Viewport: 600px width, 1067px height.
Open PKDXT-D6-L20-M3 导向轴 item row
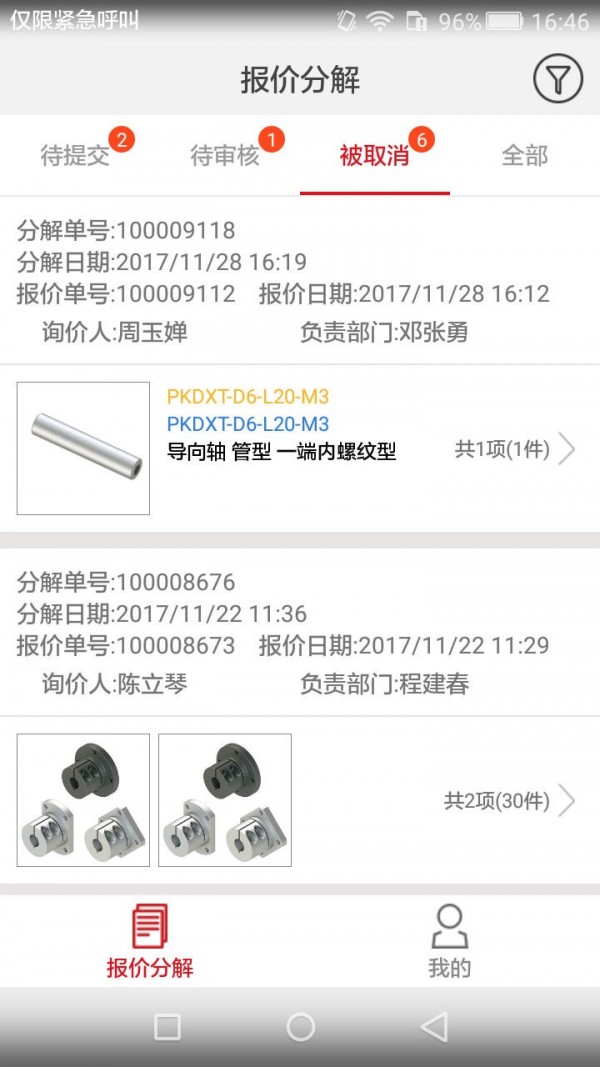point(300,448)
